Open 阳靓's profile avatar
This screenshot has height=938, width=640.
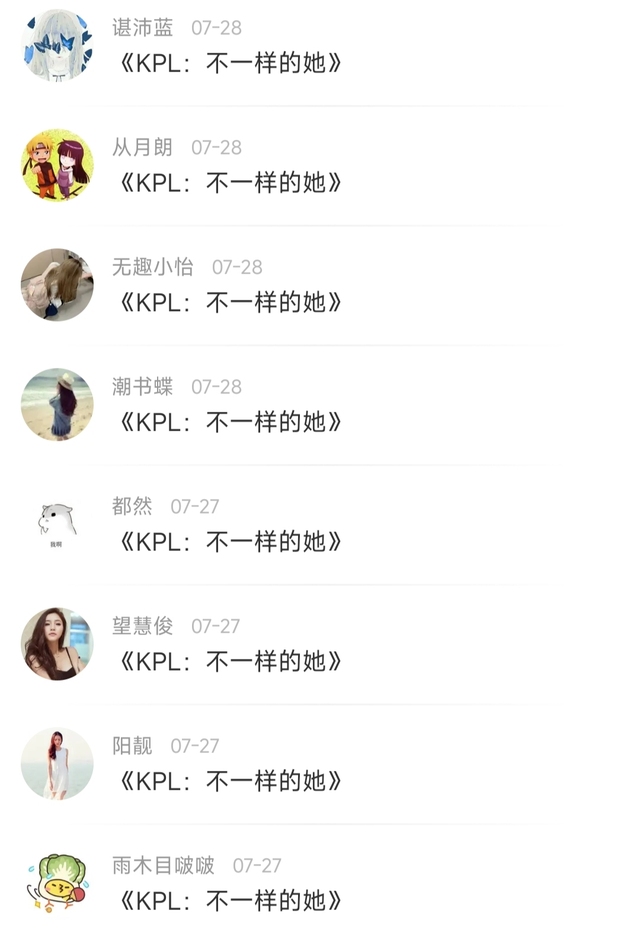pyautogui.click(x=57, y=764)
